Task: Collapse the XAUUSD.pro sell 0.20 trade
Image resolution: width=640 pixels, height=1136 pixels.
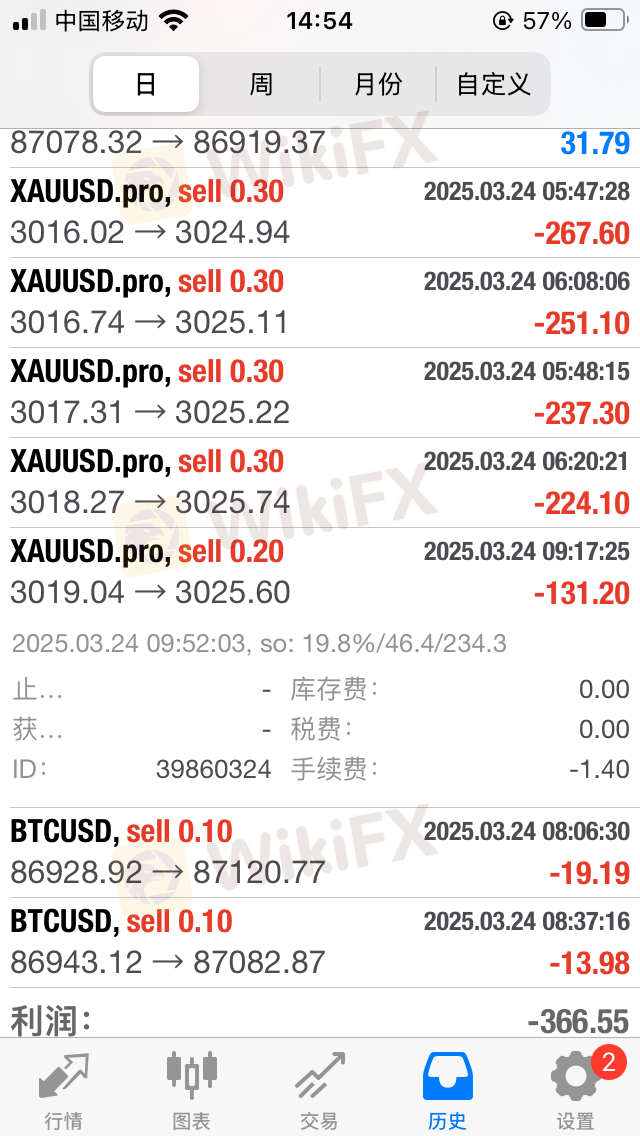Action: click(x=320, y=572)
